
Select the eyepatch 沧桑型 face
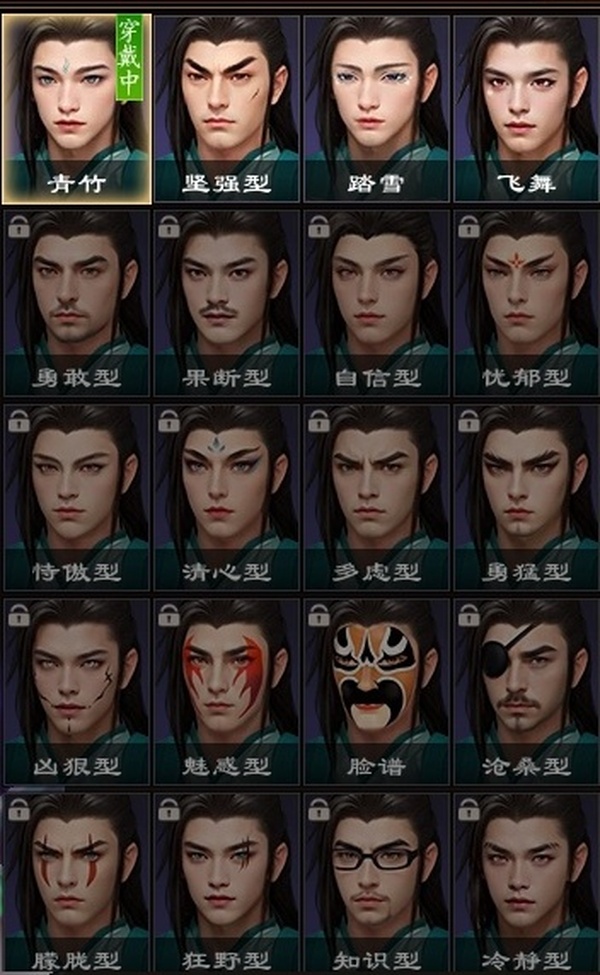pyautogui.click(x=526, y=690)
